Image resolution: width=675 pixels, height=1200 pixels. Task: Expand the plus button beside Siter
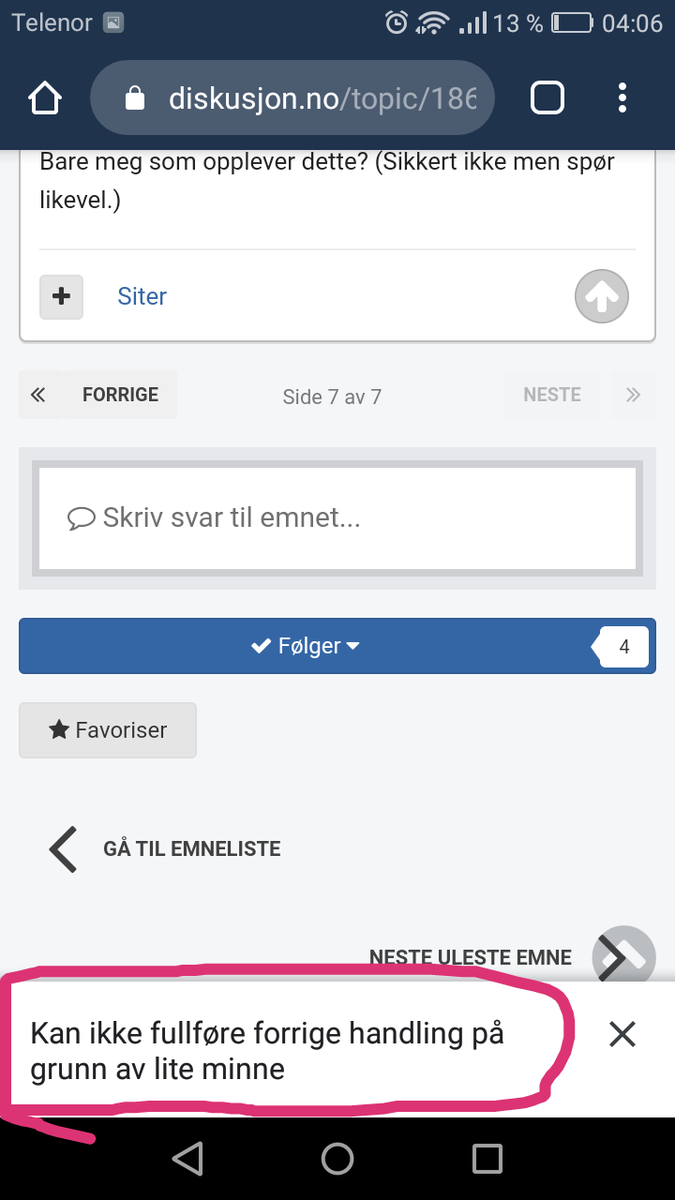pos(61,296)
